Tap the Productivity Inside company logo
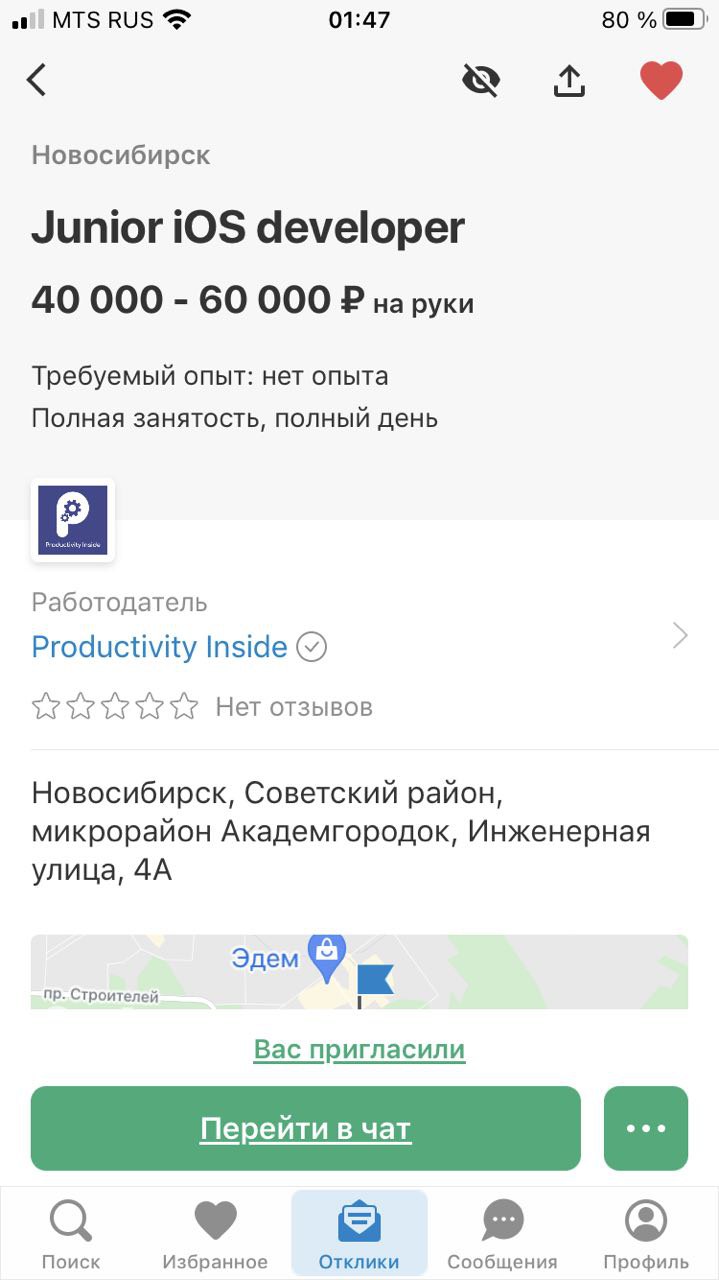This screenshot has height=1280, width=719. (73, 520)
